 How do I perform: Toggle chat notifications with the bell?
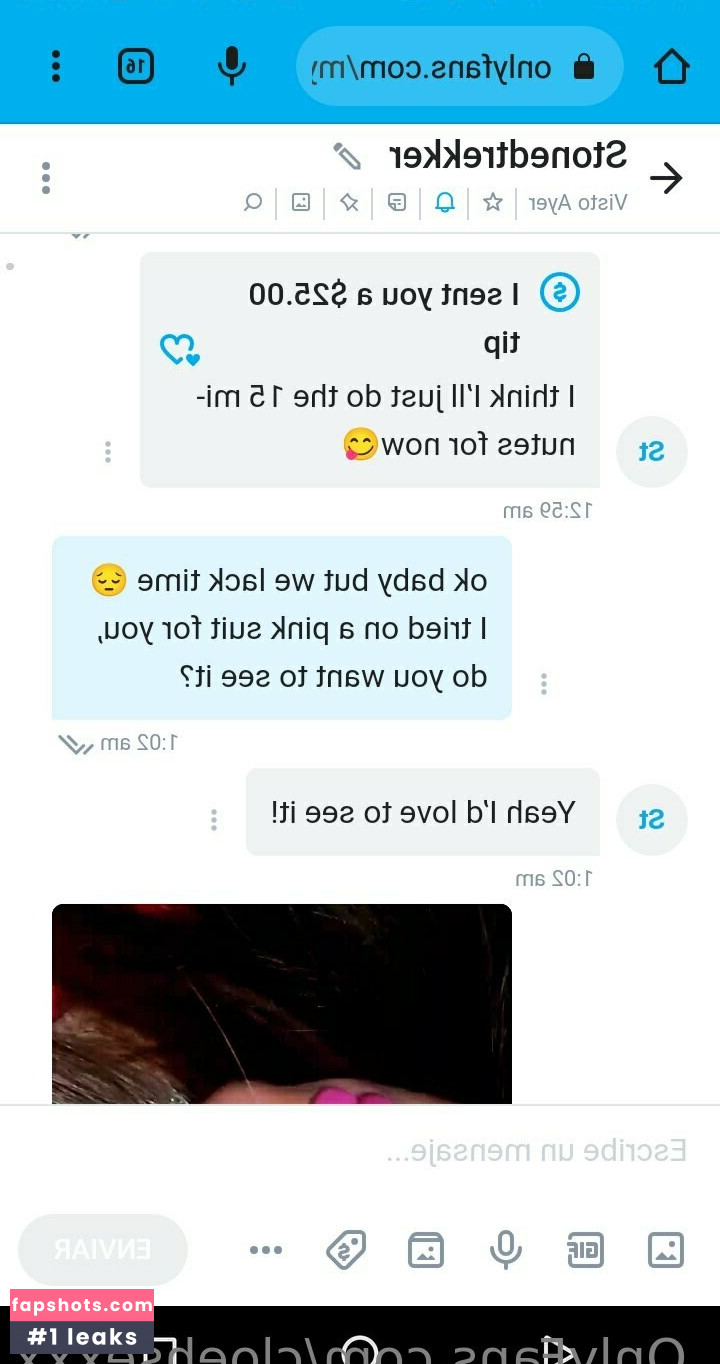(445, 203)
